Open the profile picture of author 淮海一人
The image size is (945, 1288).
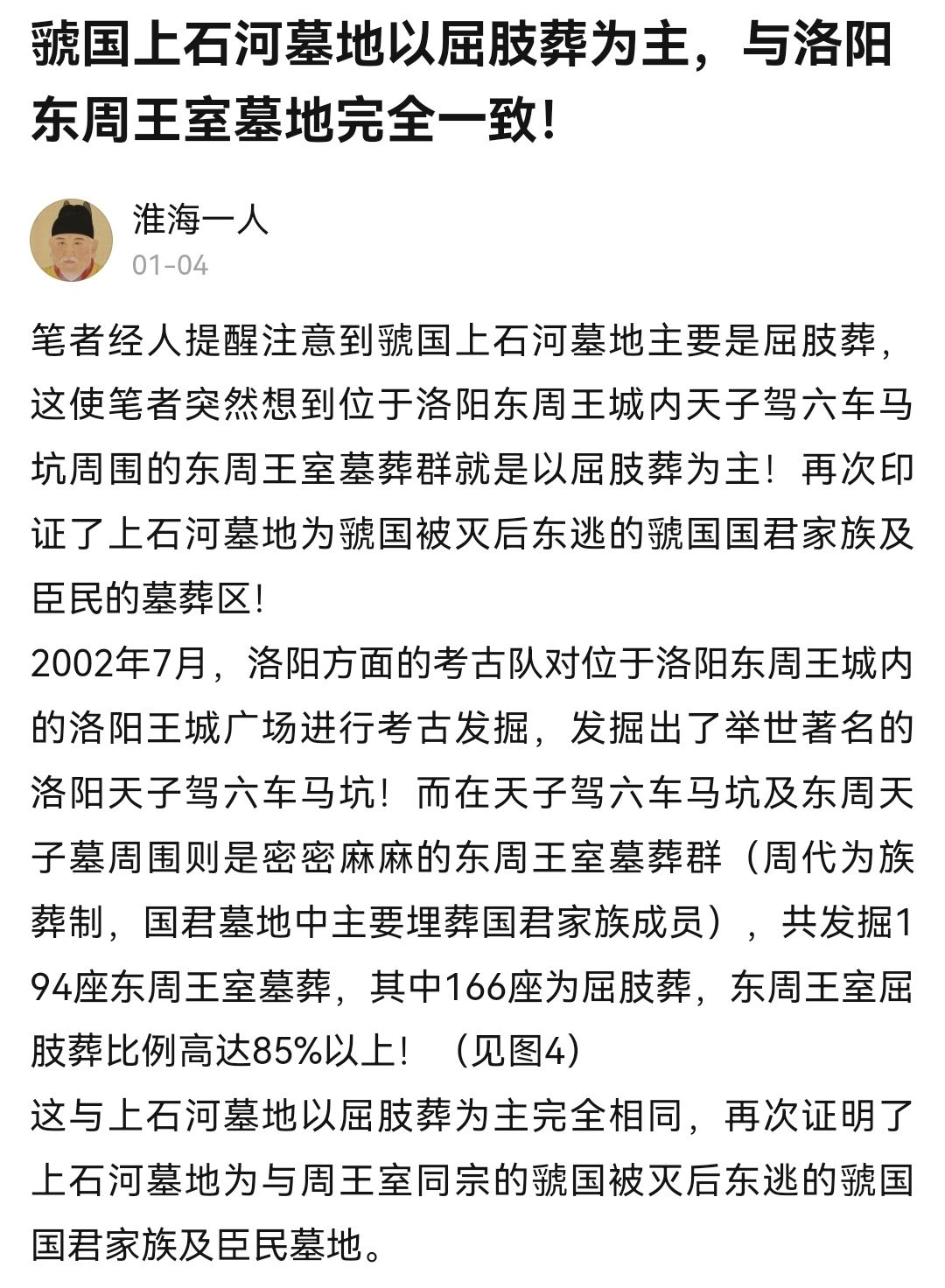pos(72,240)
